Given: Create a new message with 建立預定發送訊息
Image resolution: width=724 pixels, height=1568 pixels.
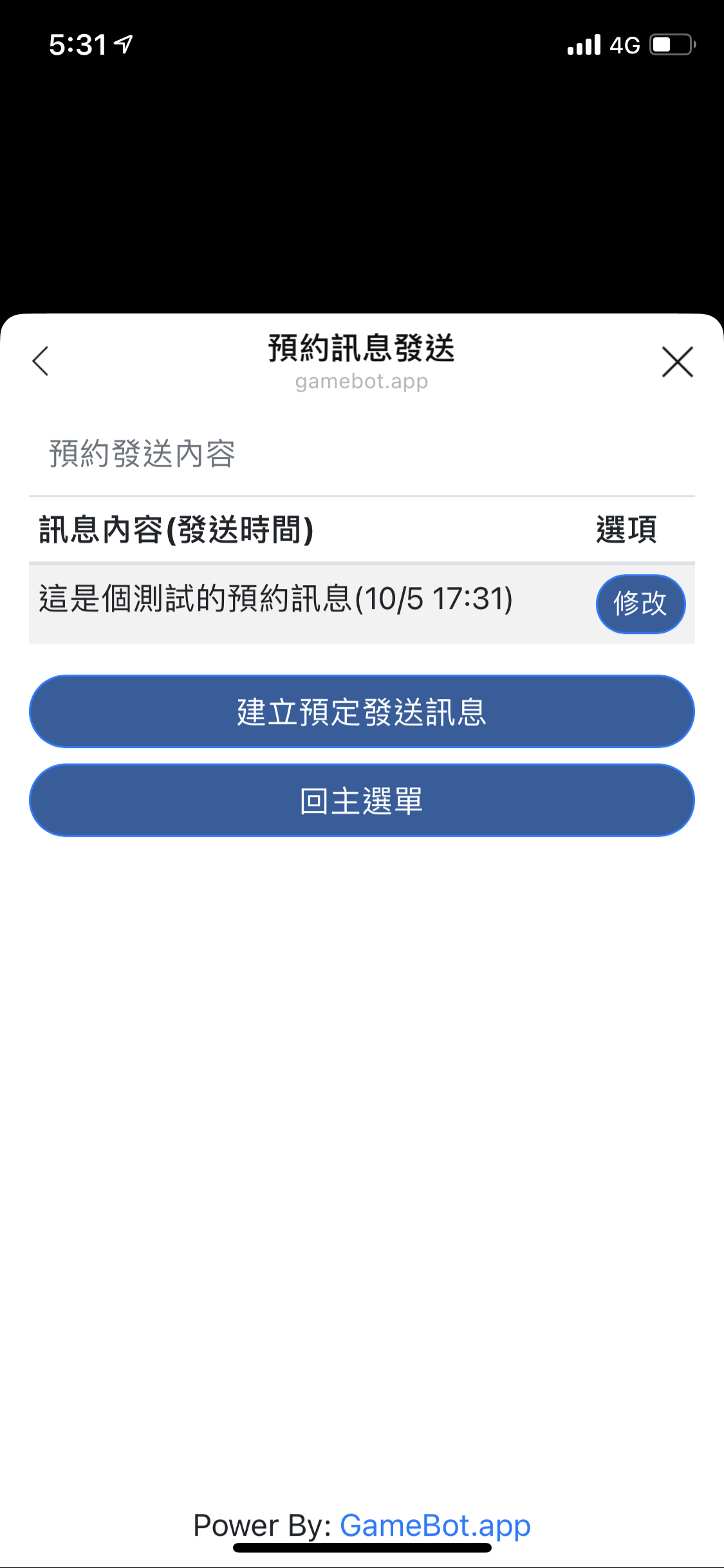Looking at the screenshot, I should tap(362, 711).
